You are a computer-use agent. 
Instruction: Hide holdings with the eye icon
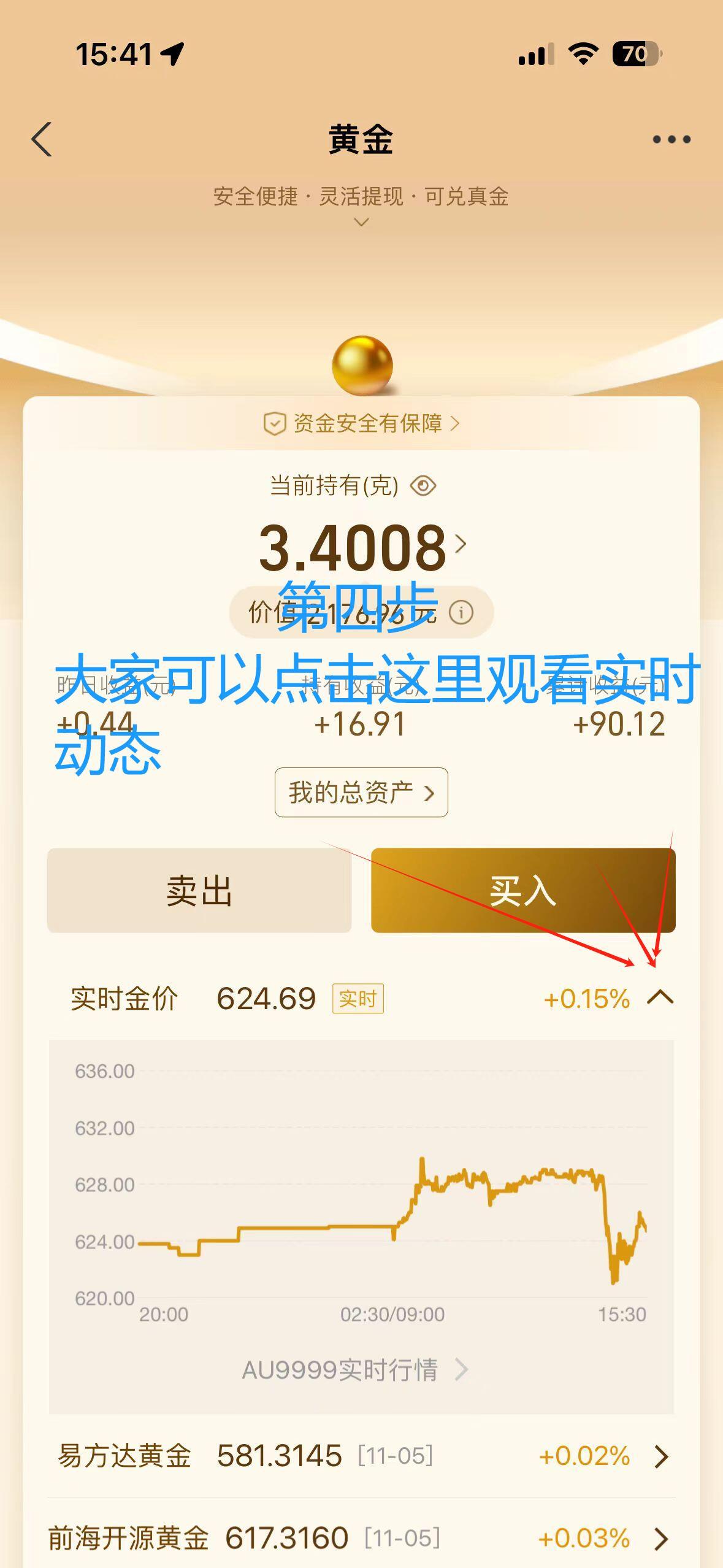click(x=423, y=486)
